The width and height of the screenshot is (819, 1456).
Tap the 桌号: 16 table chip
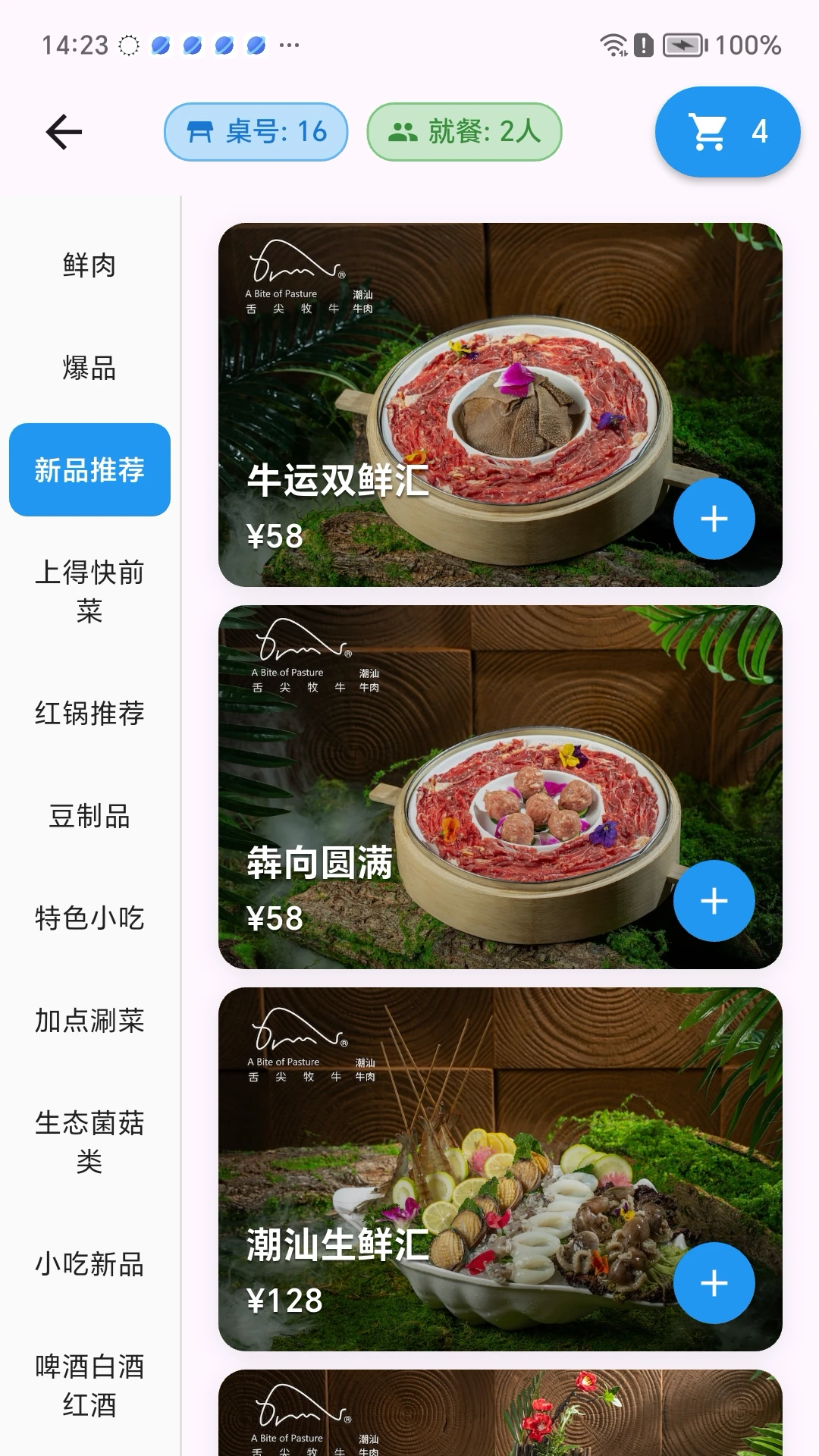(256, 132)
